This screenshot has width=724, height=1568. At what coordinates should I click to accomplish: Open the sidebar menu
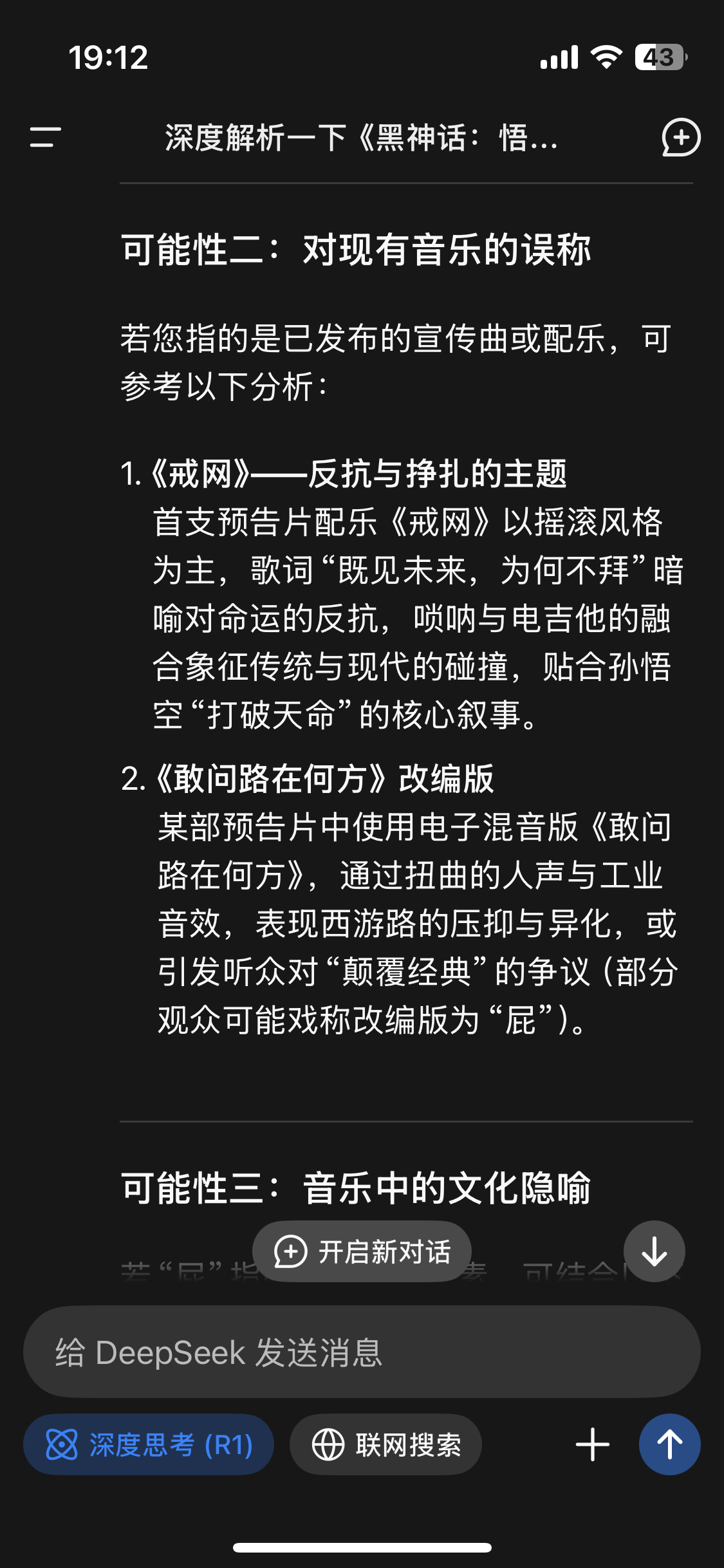point(45,137)
